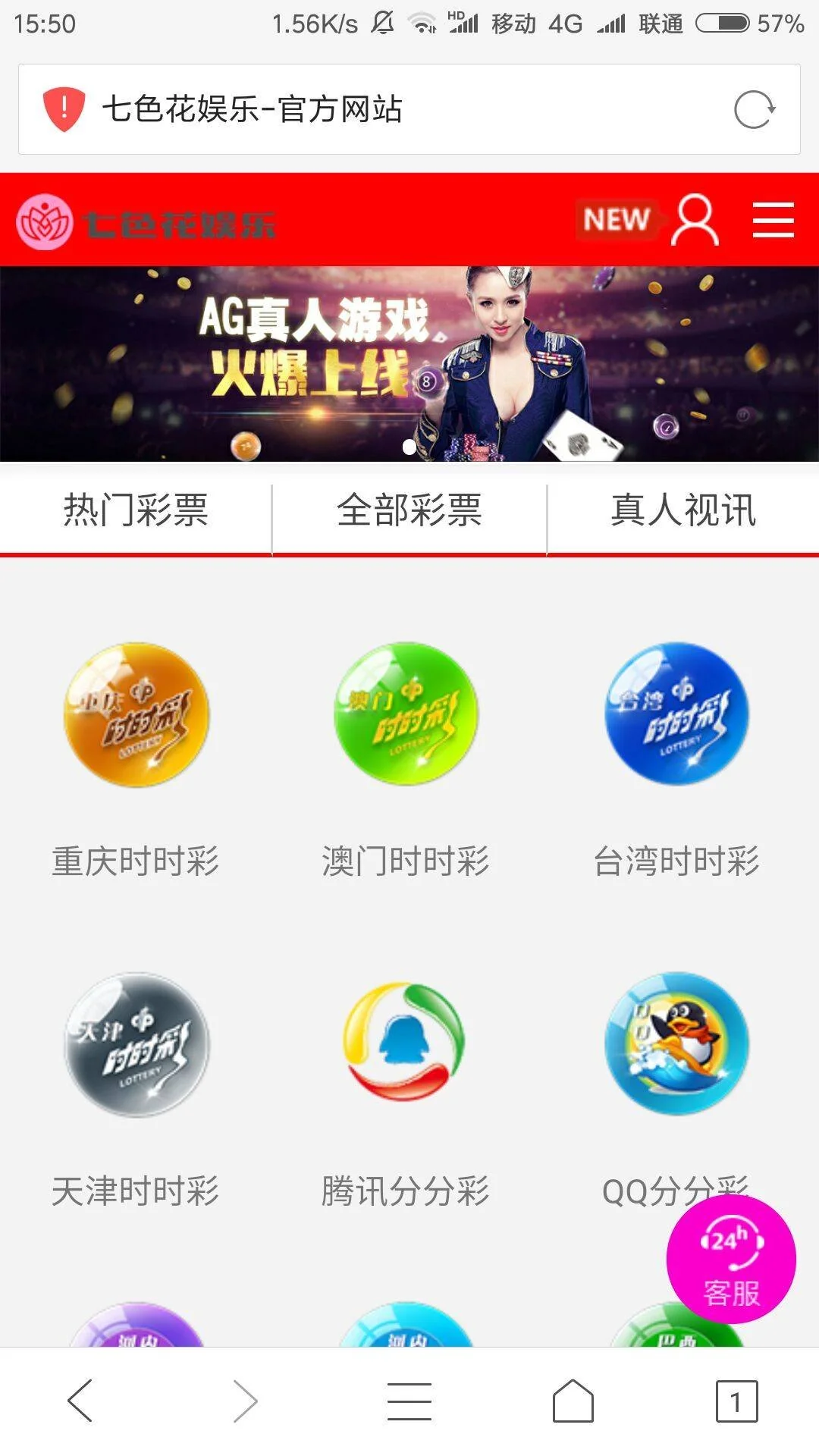Open the AG真人游戏 banner
The width and height of the screenshot is (819, 1456).
point(409,362)
